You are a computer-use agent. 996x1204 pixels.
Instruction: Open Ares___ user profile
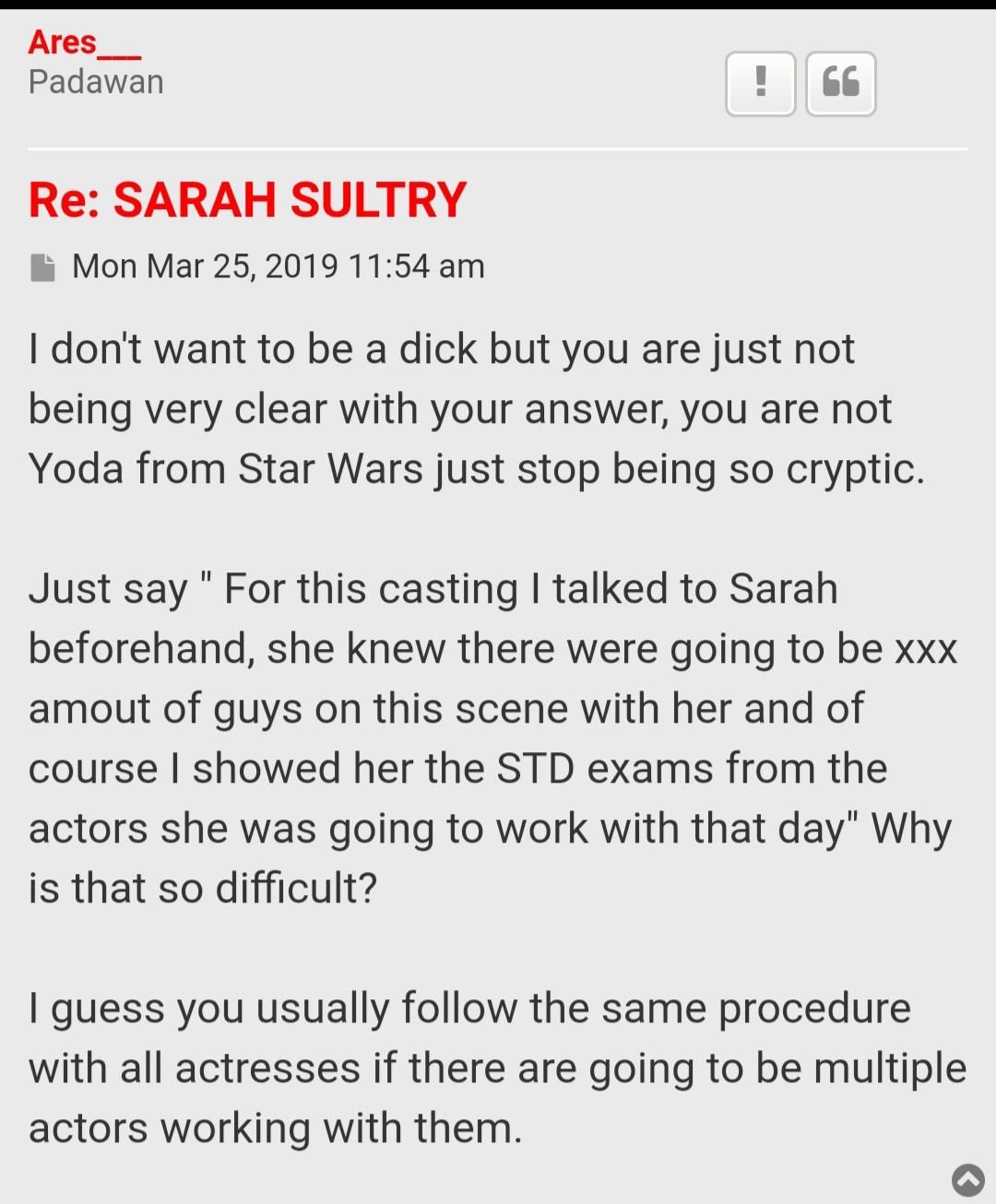(84, 42)
